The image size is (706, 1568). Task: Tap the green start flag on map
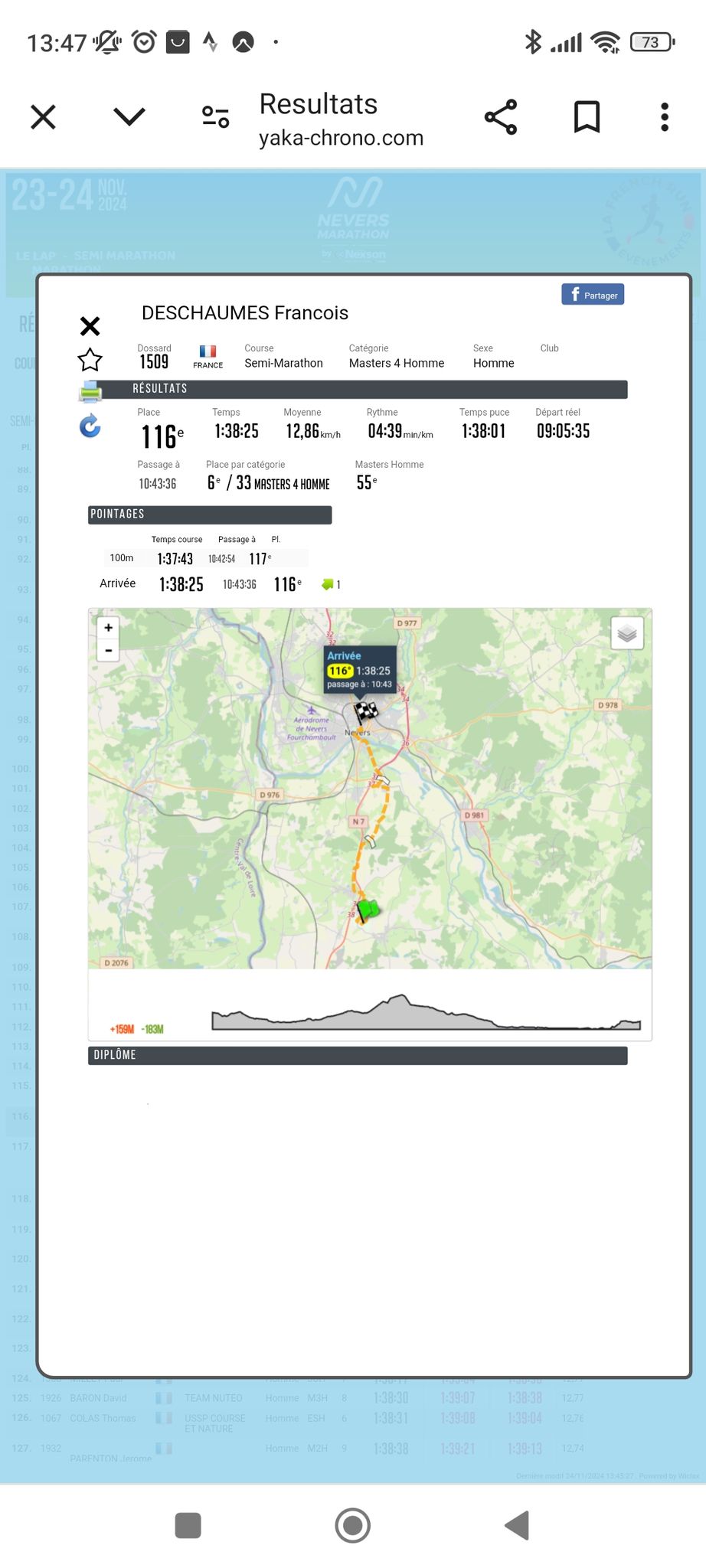(x=368, y=910)
